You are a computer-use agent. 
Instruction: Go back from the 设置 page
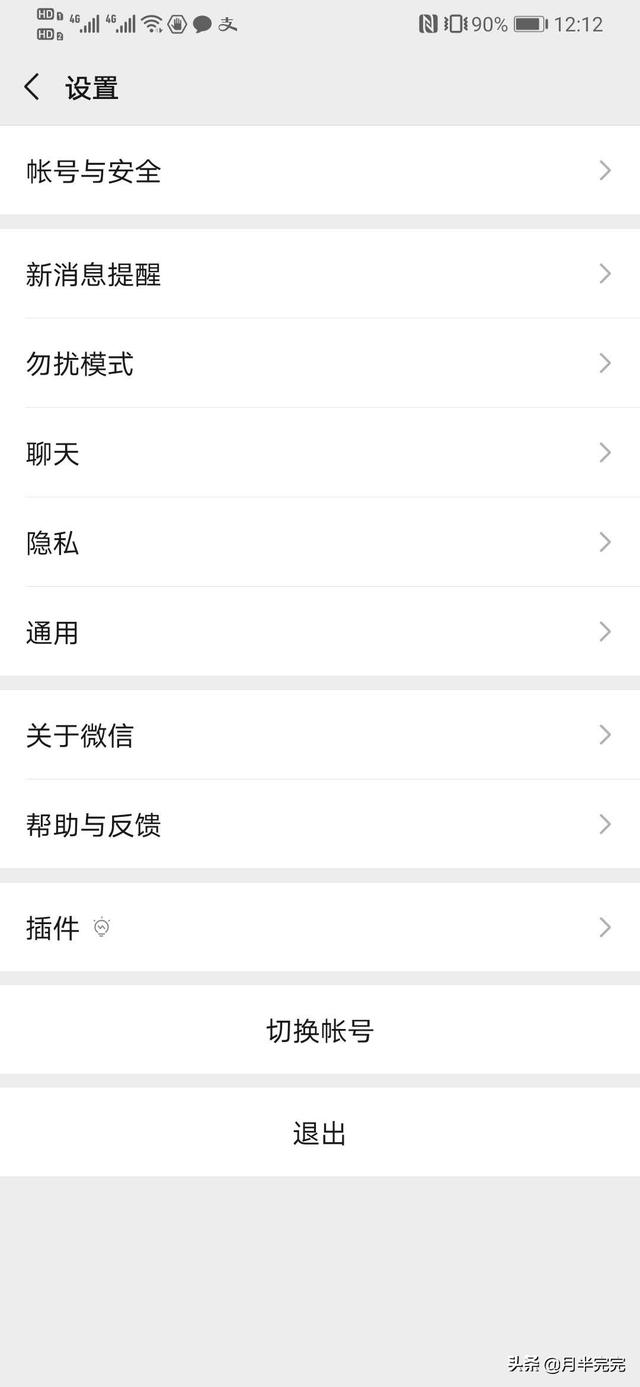click(32, 87)
